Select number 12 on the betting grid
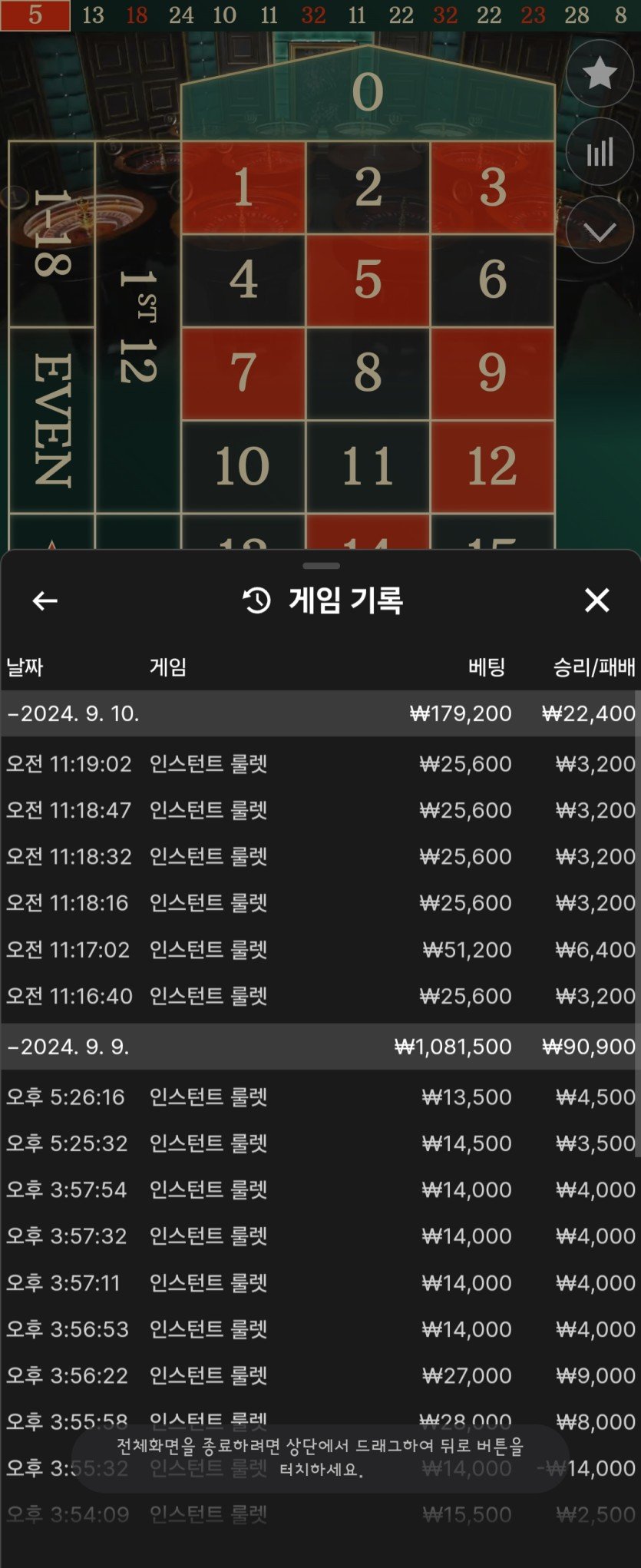Screen dimensions: 641x1568 coord(492,466)
